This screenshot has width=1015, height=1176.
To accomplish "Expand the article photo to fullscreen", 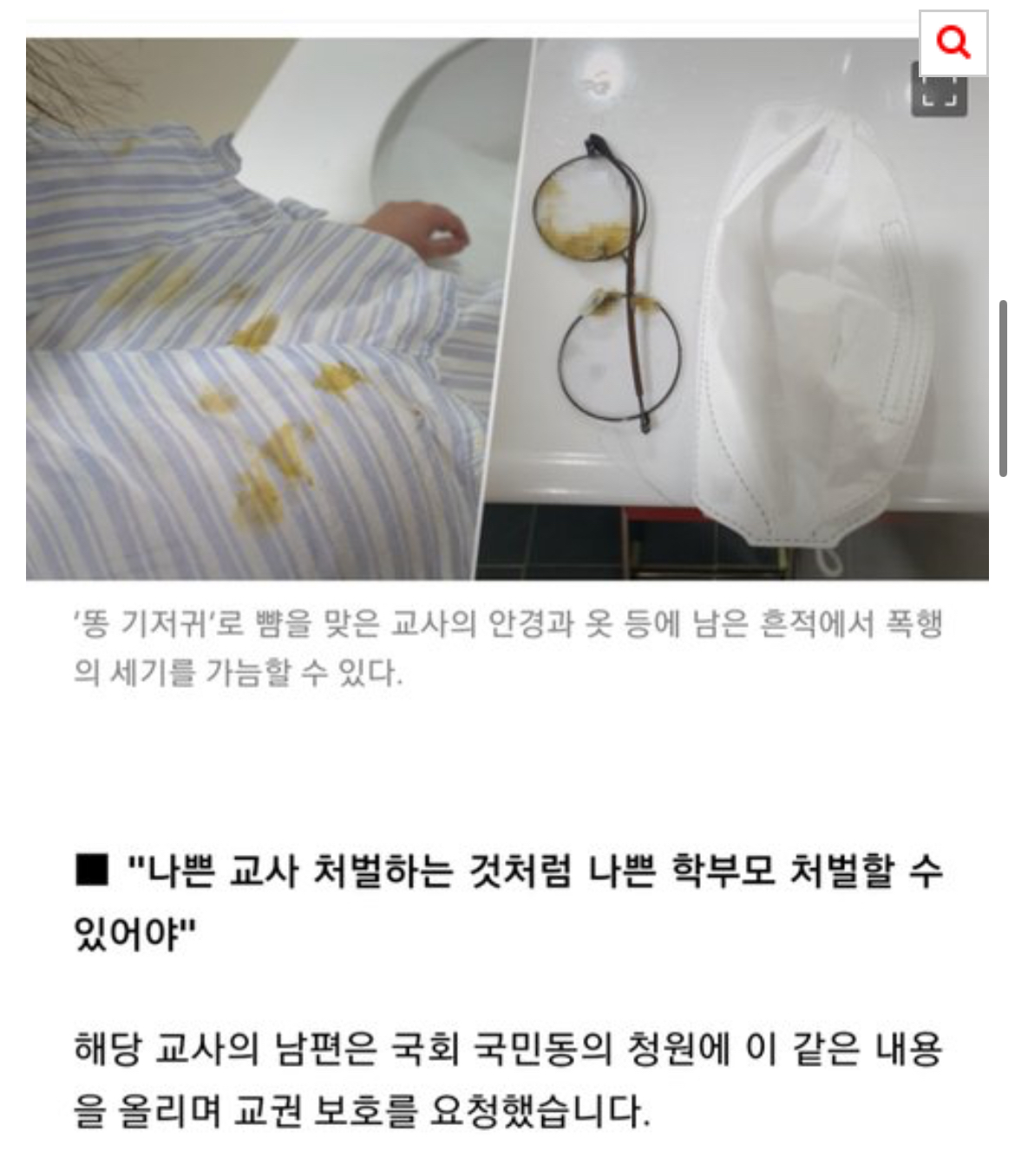I will coord(939,97).
